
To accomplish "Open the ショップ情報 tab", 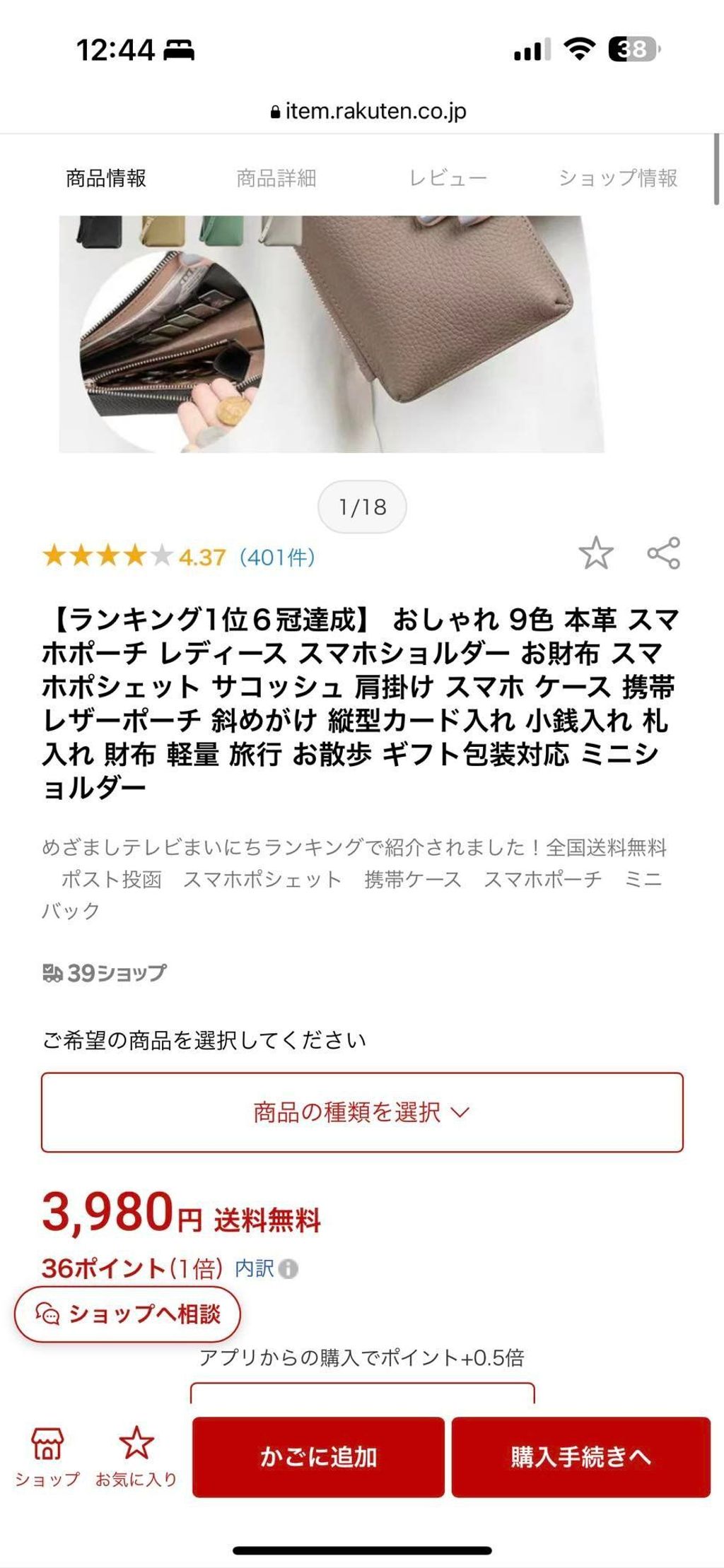I will pos(618,177).
